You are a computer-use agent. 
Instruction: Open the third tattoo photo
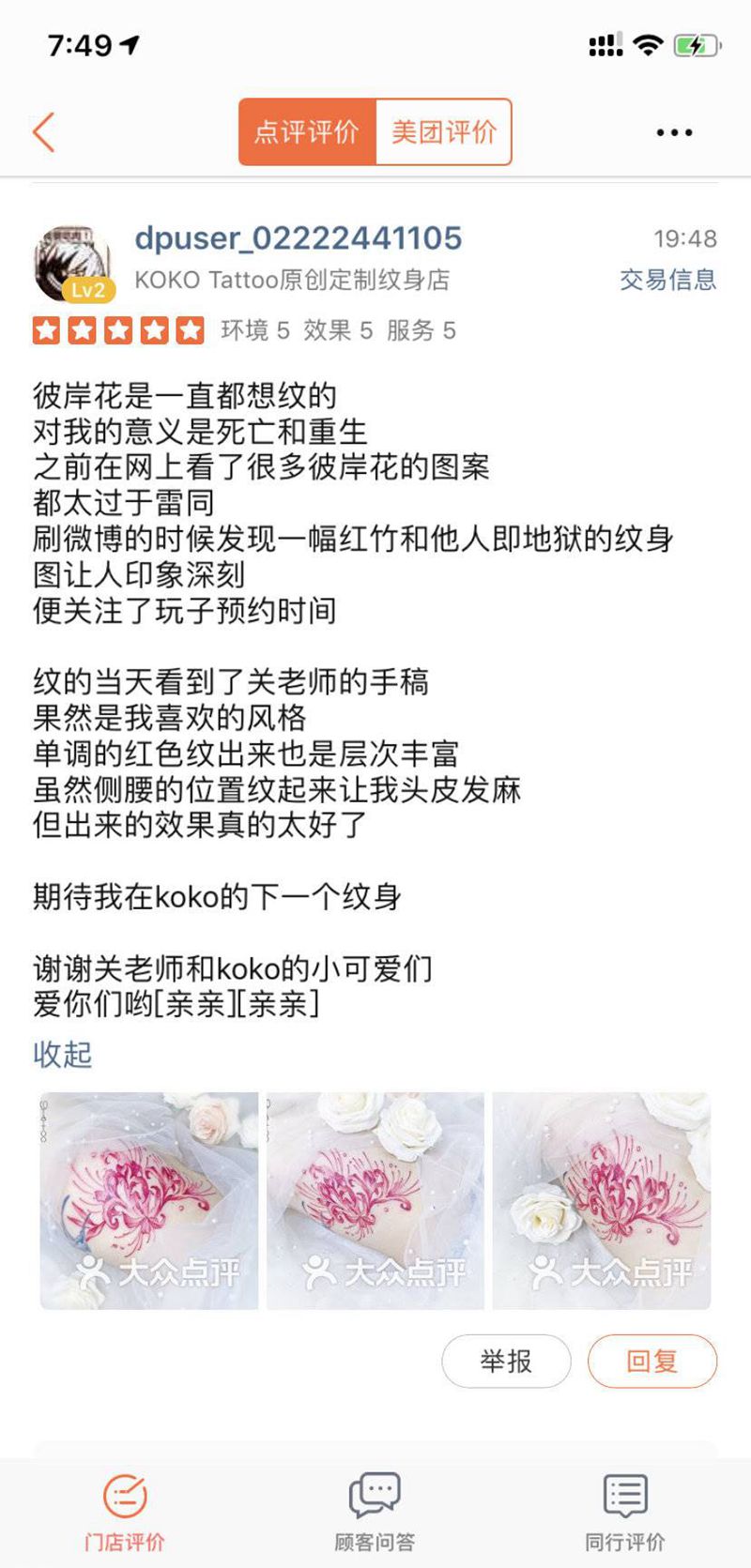click(x=602, y=1200)
